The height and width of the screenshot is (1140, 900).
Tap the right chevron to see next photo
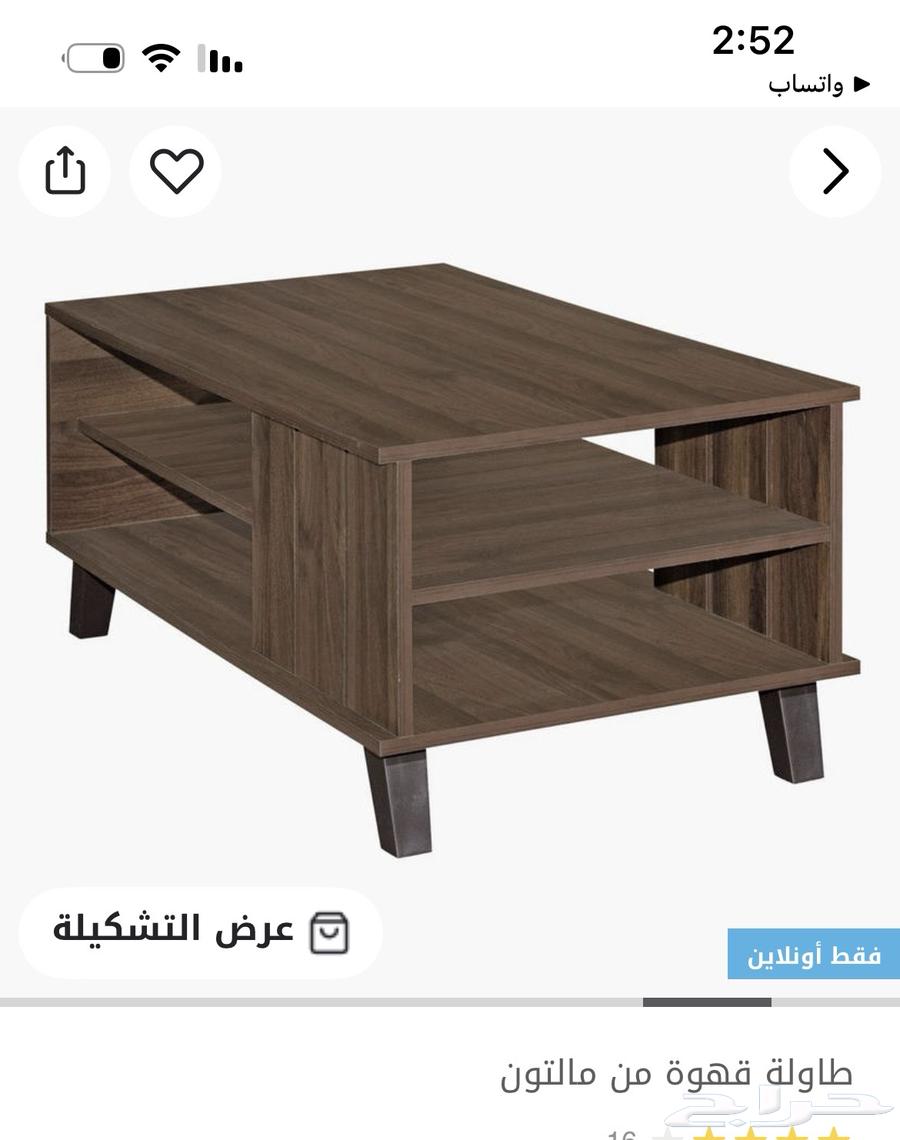pos(836,170)
